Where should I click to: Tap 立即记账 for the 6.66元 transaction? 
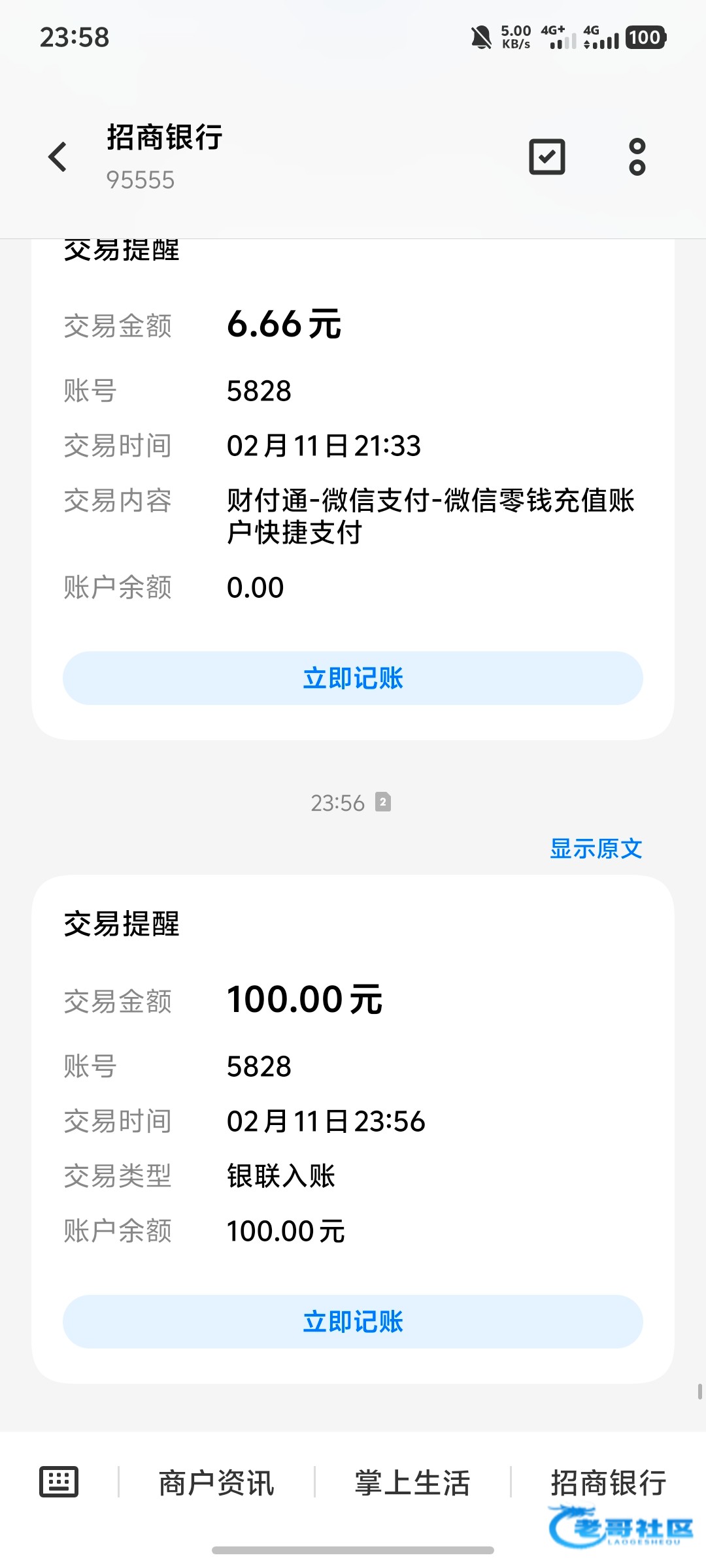pos(353,678)
